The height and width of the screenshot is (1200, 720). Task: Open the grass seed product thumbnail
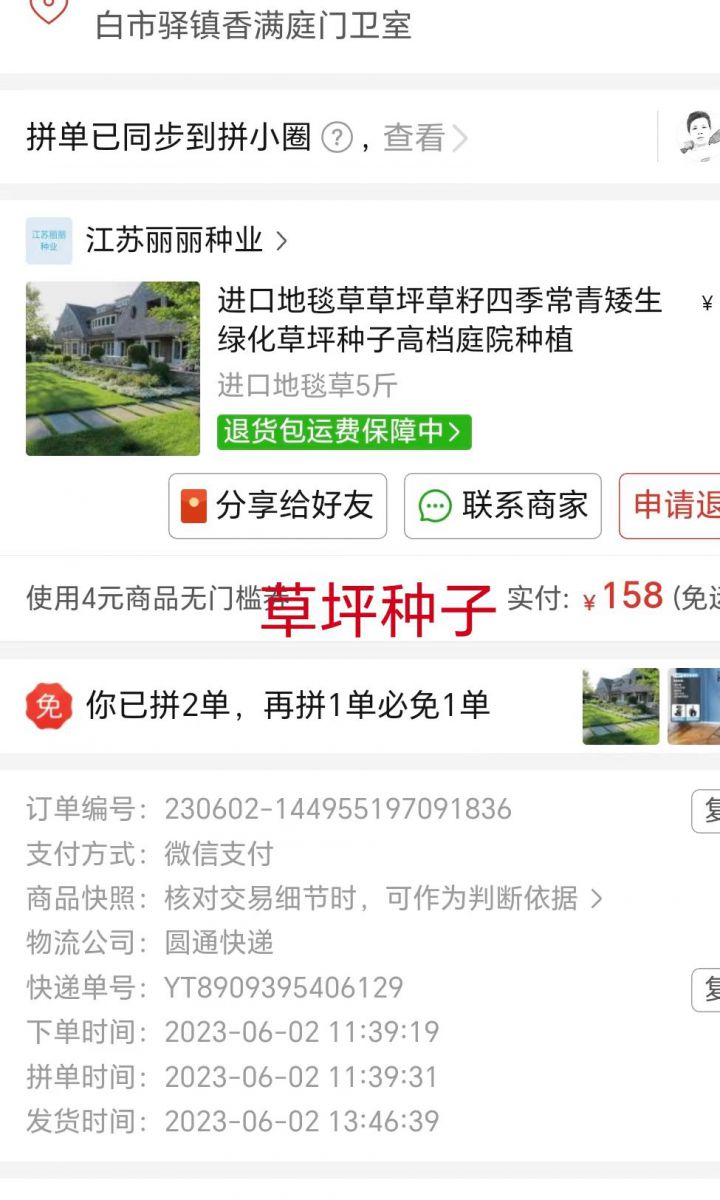112,368
